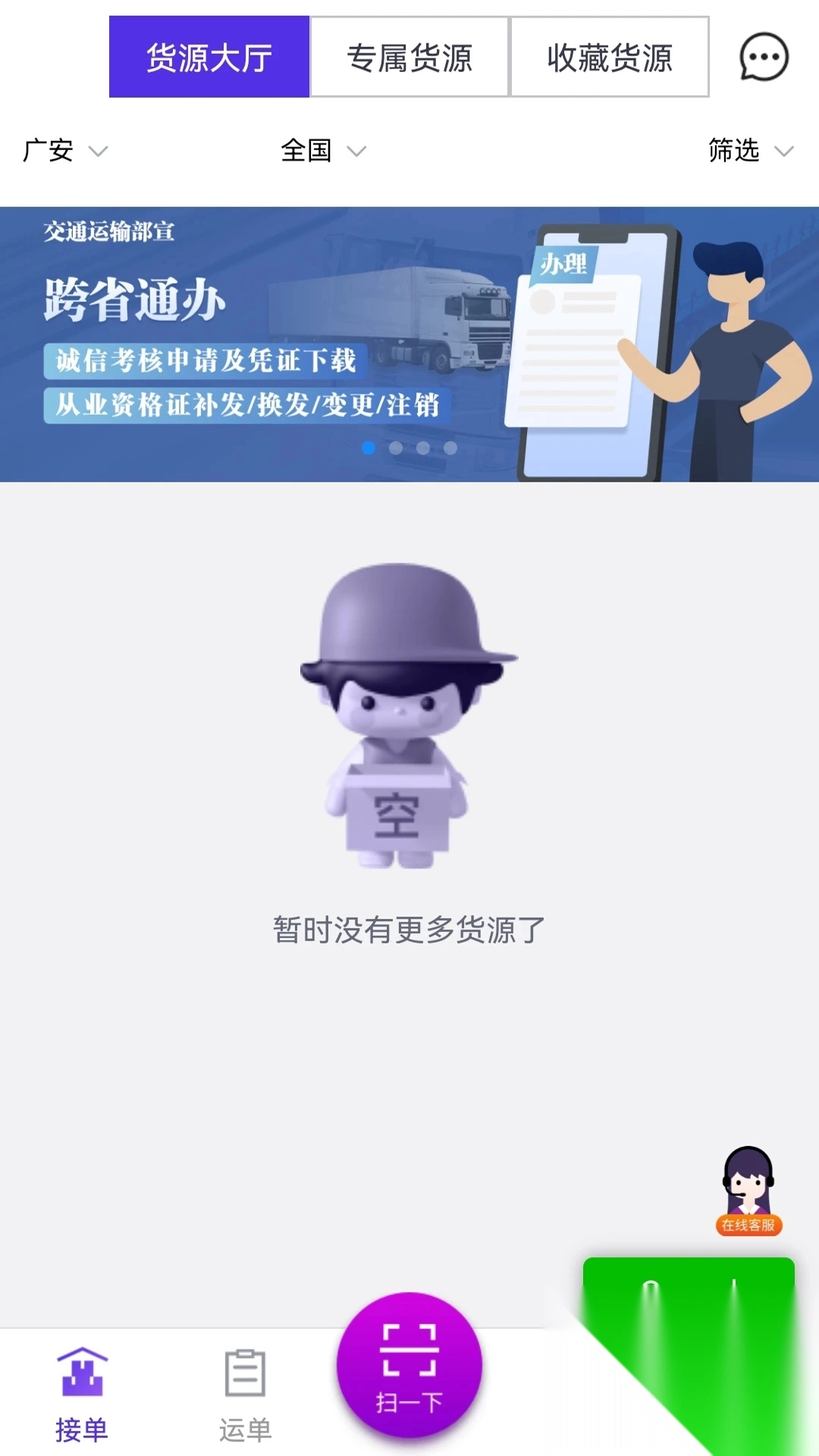Select the second carousel indicator dot
This screenshot has width=819, height=1456.
397,450
